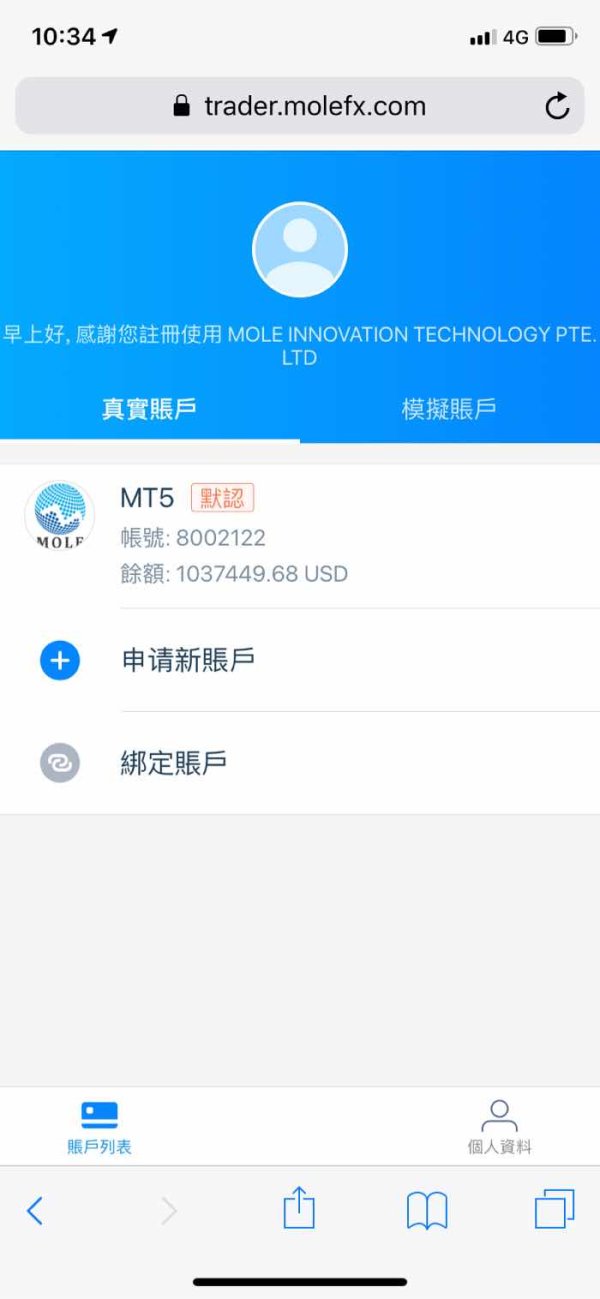Image resolution: width=600 pixels, height=1299 pixels.
Task: Reload the page in Safari
Action: pyautogui.click(x=557, y=106)
